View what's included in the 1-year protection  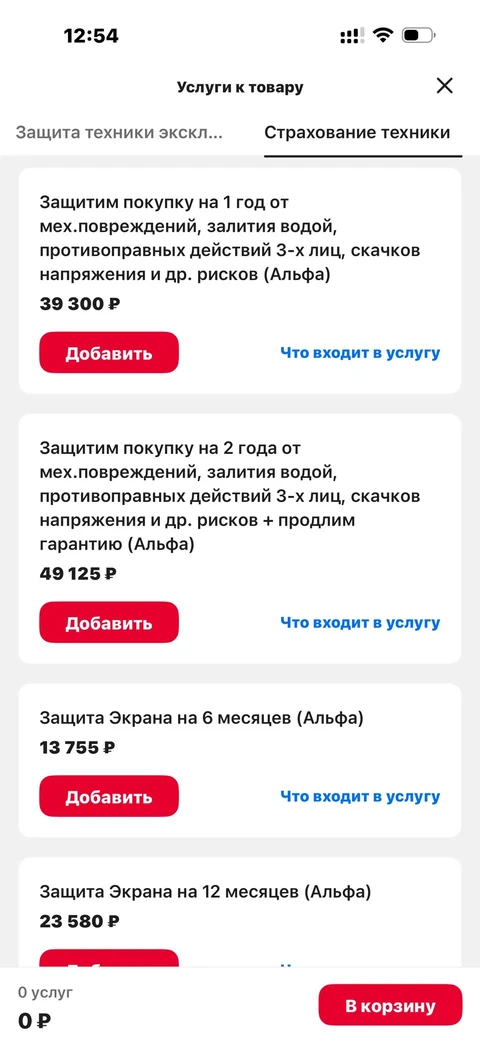[360, 353]
